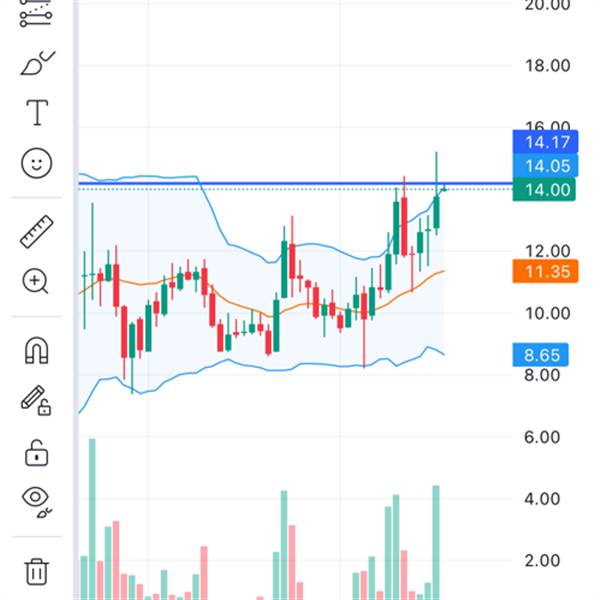Screen dimensions: 600x600
Task: Open the emoji sticker tool
Action: tap(36, 163)
